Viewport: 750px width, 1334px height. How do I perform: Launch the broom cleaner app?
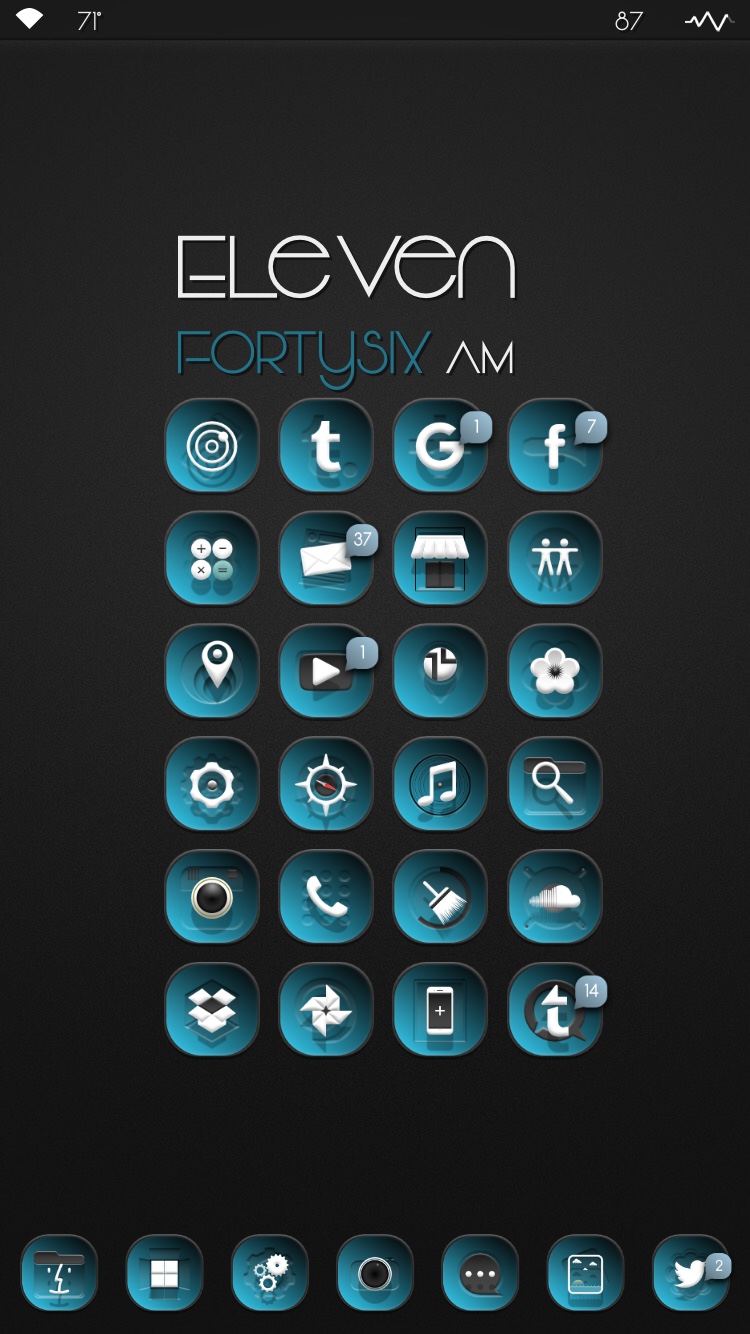pos(440,897)
